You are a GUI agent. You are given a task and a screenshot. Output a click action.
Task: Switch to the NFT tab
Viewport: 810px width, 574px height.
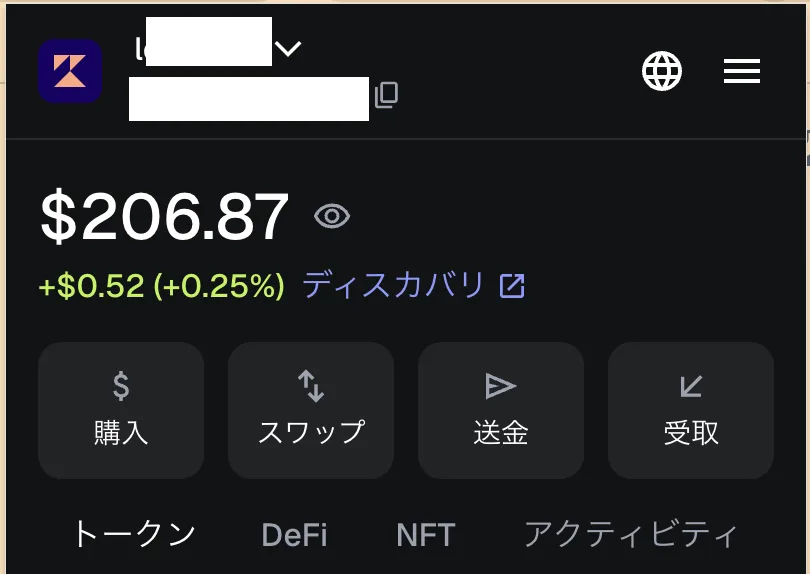pos(425,534)
